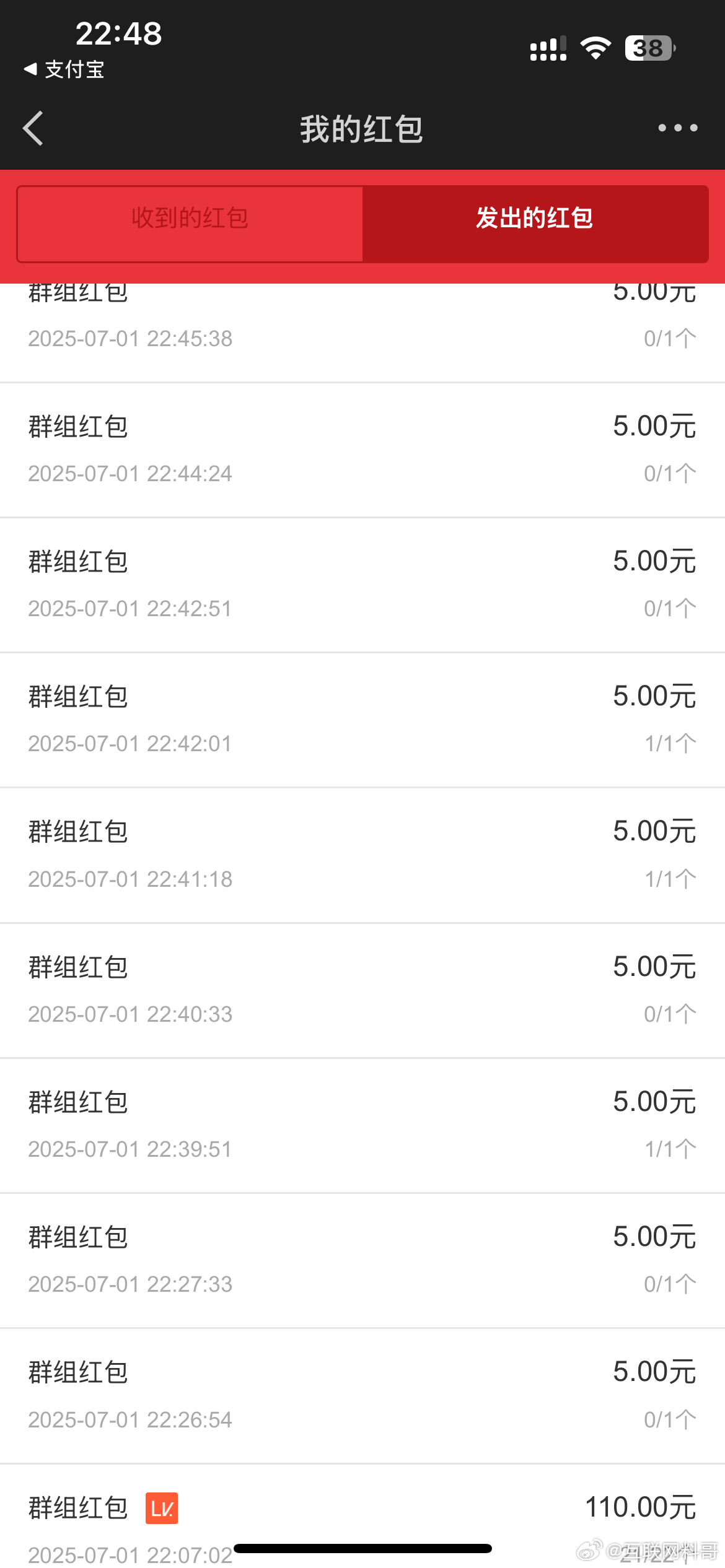
Task: Open red packet sent at 22:40:33
Action: tap(362, 991)
